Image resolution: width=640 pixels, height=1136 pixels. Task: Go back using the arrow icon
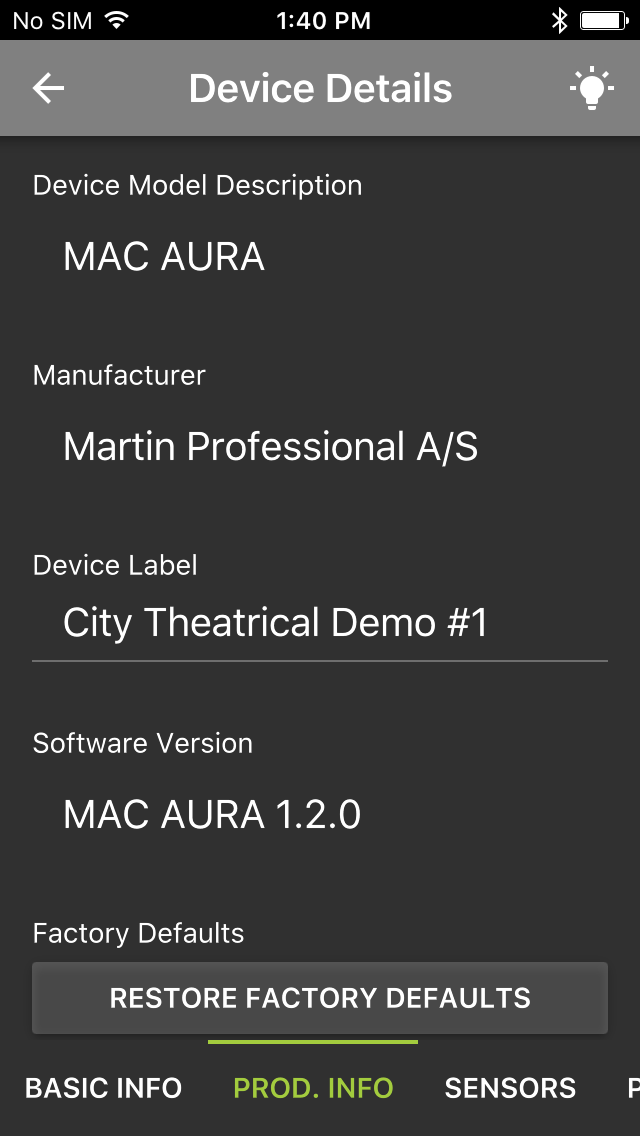click(x=49, y=88)
